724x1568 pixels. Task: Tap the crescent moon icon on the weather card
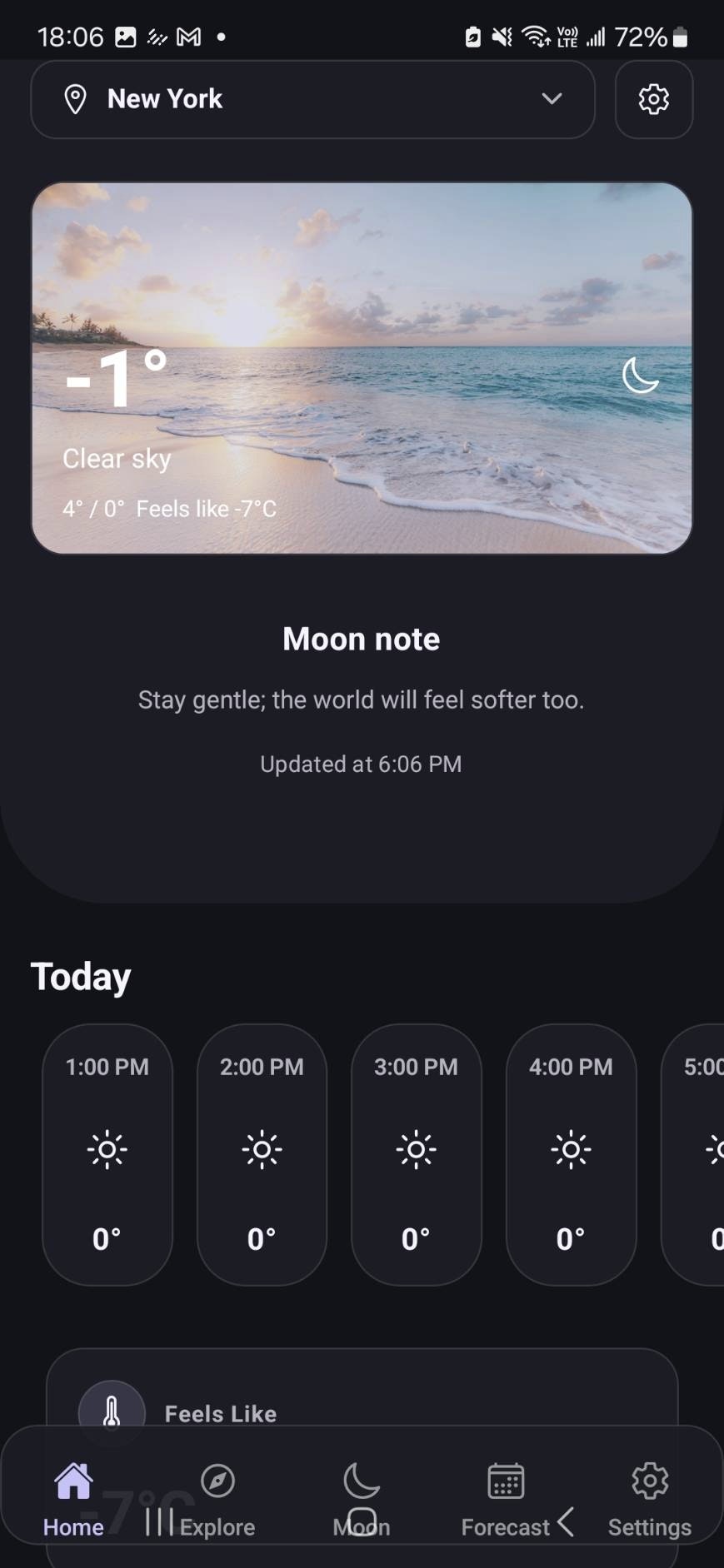point(641,375)
